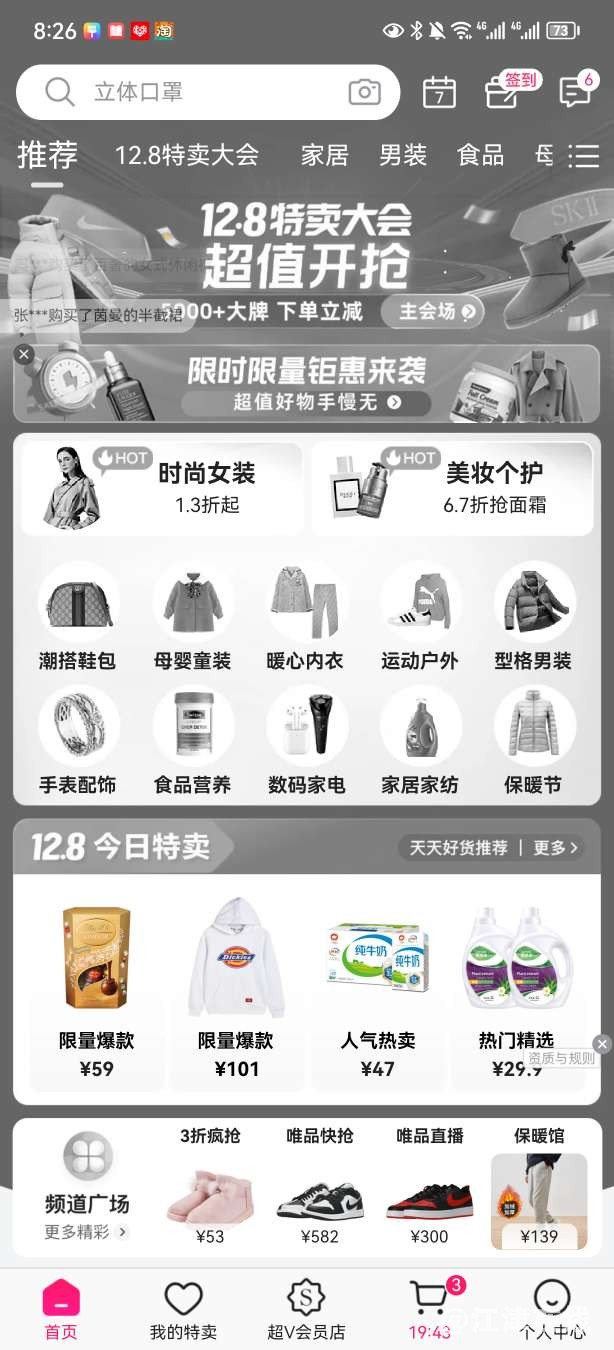Open the ¥101 限量爆款 hoodie deal
Screen dimensions: 614x1350
pyautogui.click(x=237, y=990)
